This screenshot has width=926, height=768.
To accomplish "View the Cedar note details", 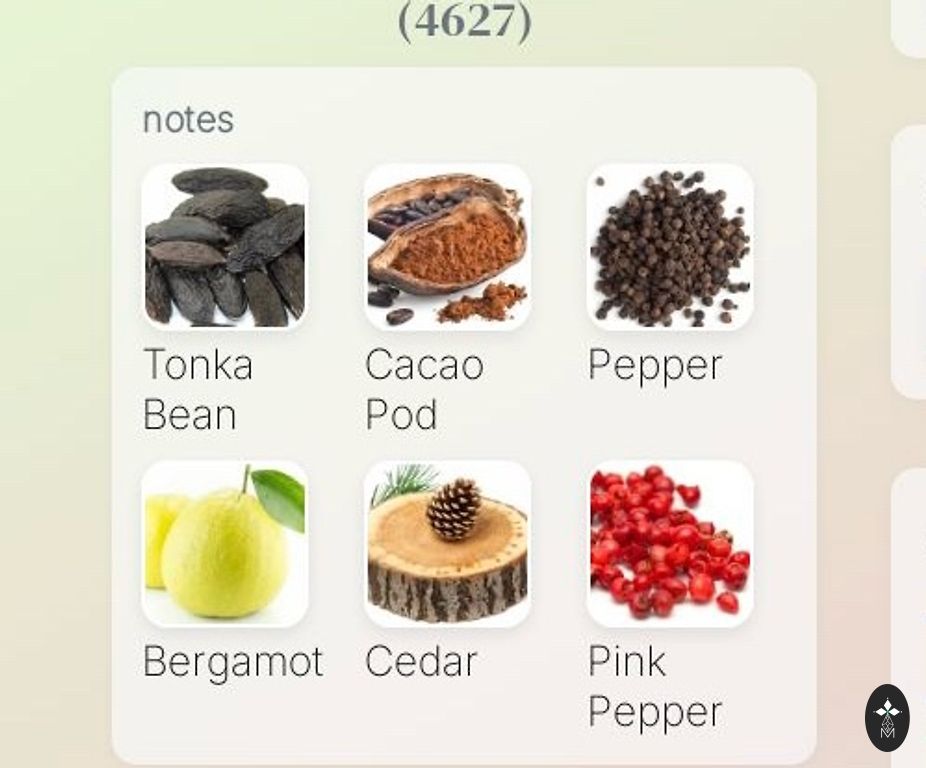I will coord(447,544).
